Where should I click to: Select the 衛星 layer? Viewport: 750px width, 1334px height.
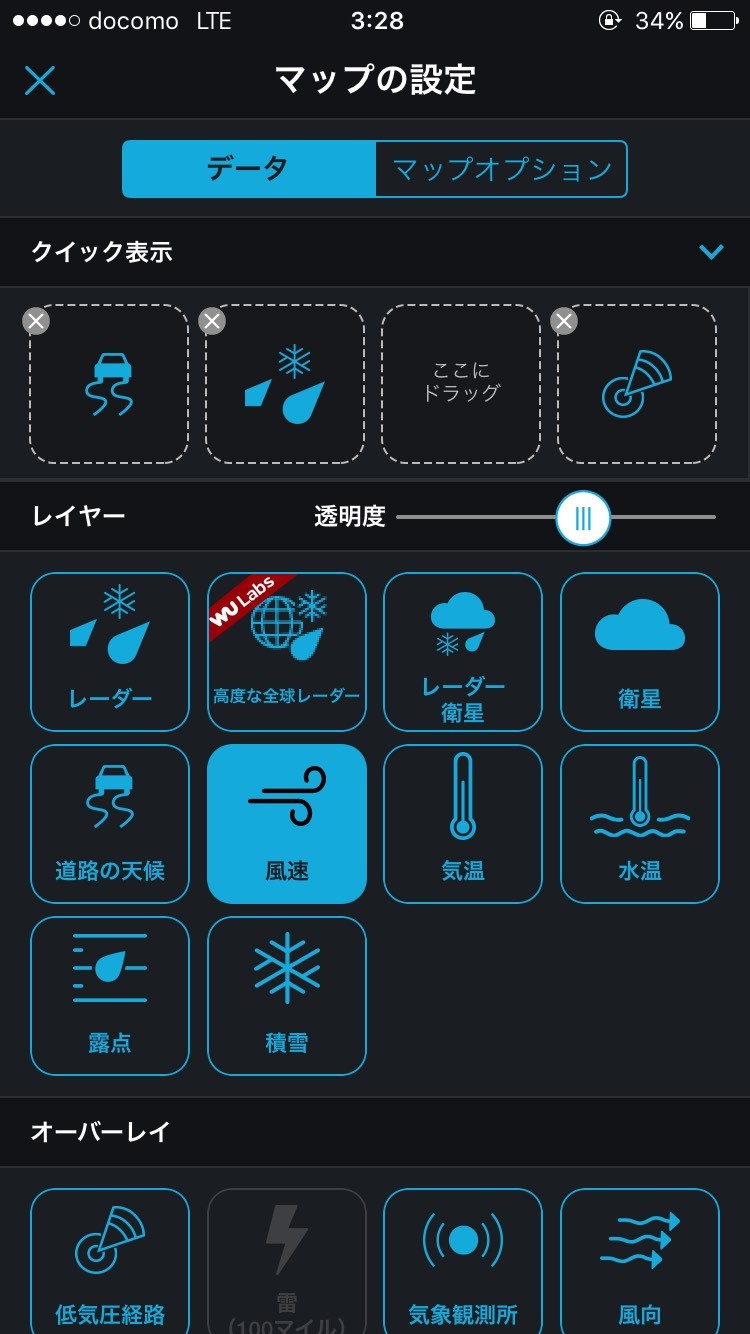[x=640, y=651]
